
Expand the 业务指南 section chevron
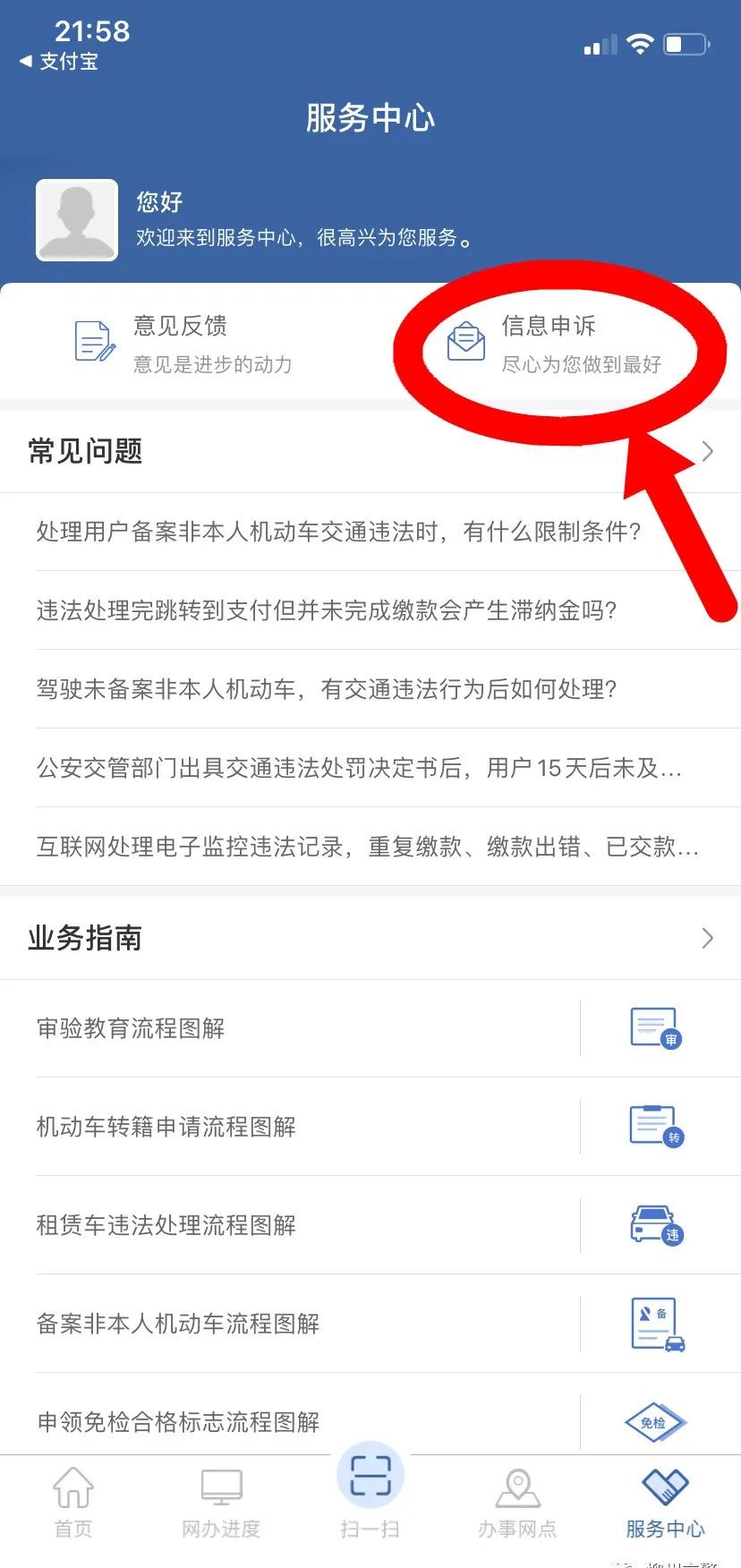coord(706,938)
